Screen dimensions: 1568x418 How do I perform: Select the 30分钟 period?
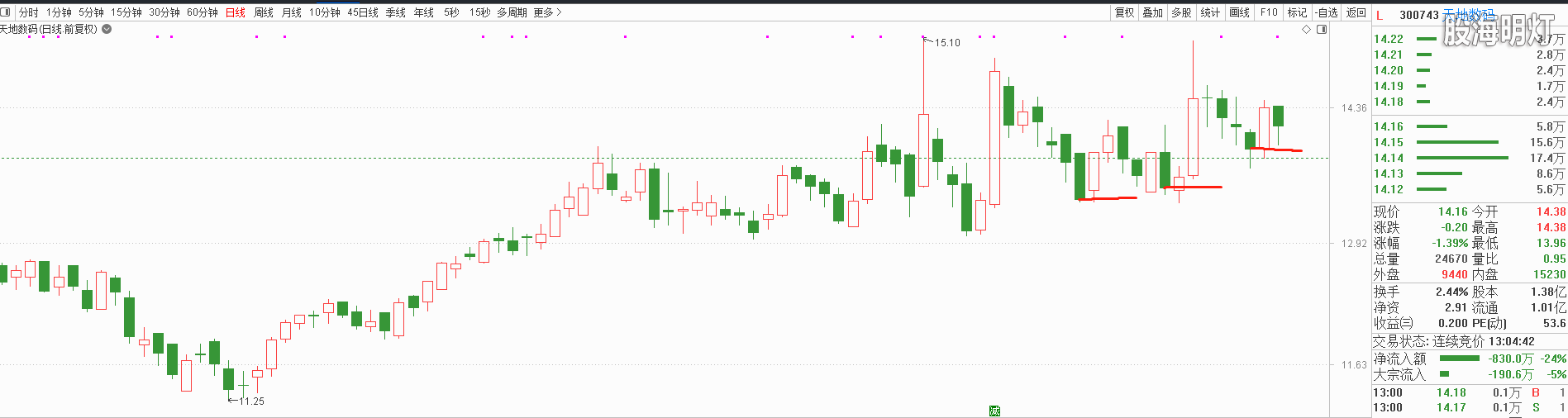click(164, 12)
